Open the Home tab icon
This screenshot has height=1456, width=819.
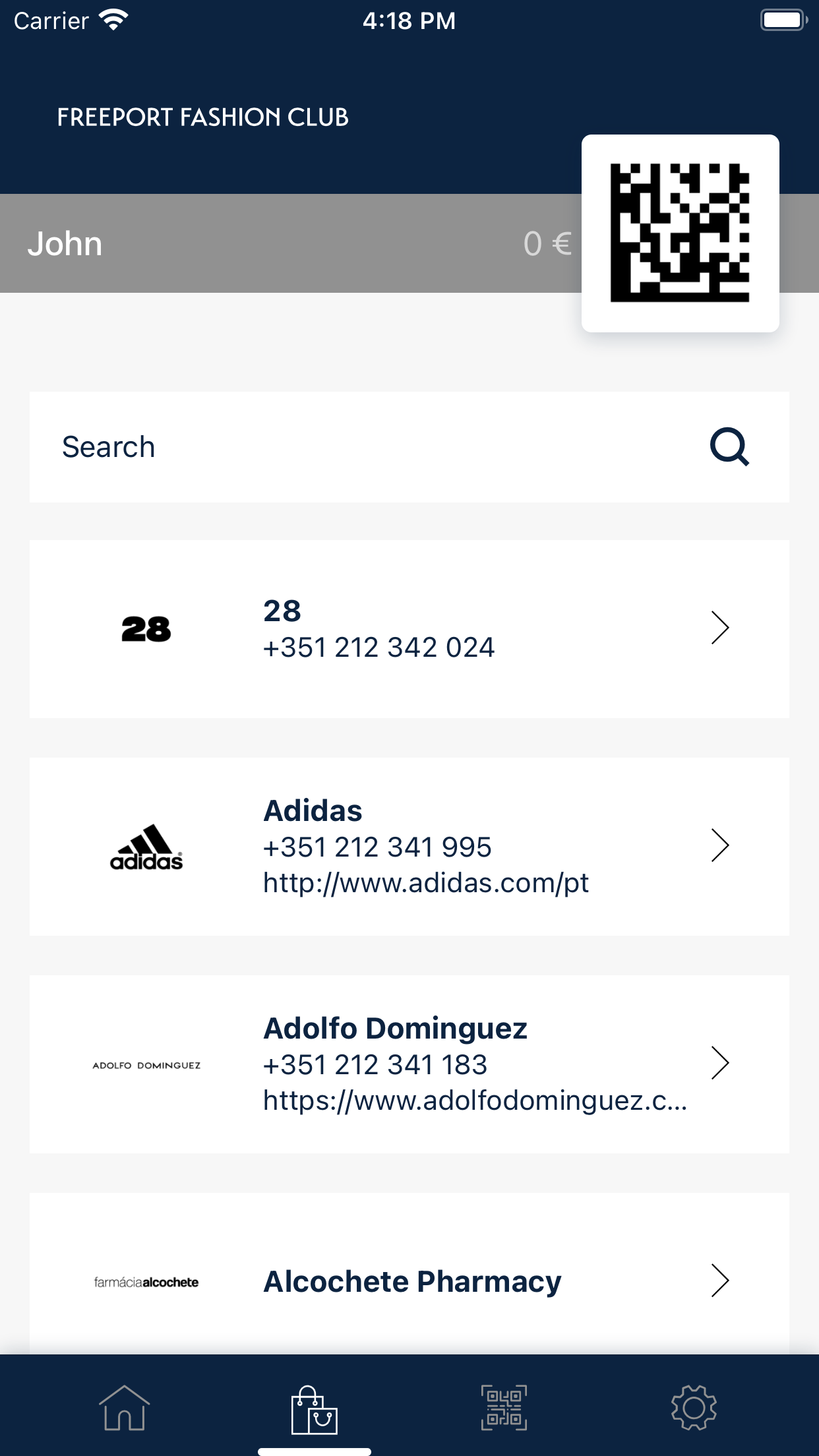(x=123, y=1408)
